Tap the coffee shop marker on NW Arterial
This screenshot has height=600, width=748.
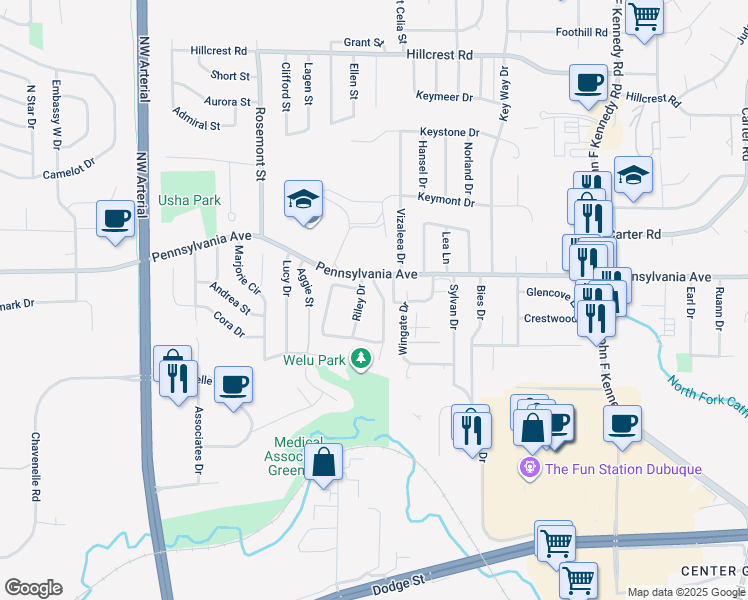[116, 218]
